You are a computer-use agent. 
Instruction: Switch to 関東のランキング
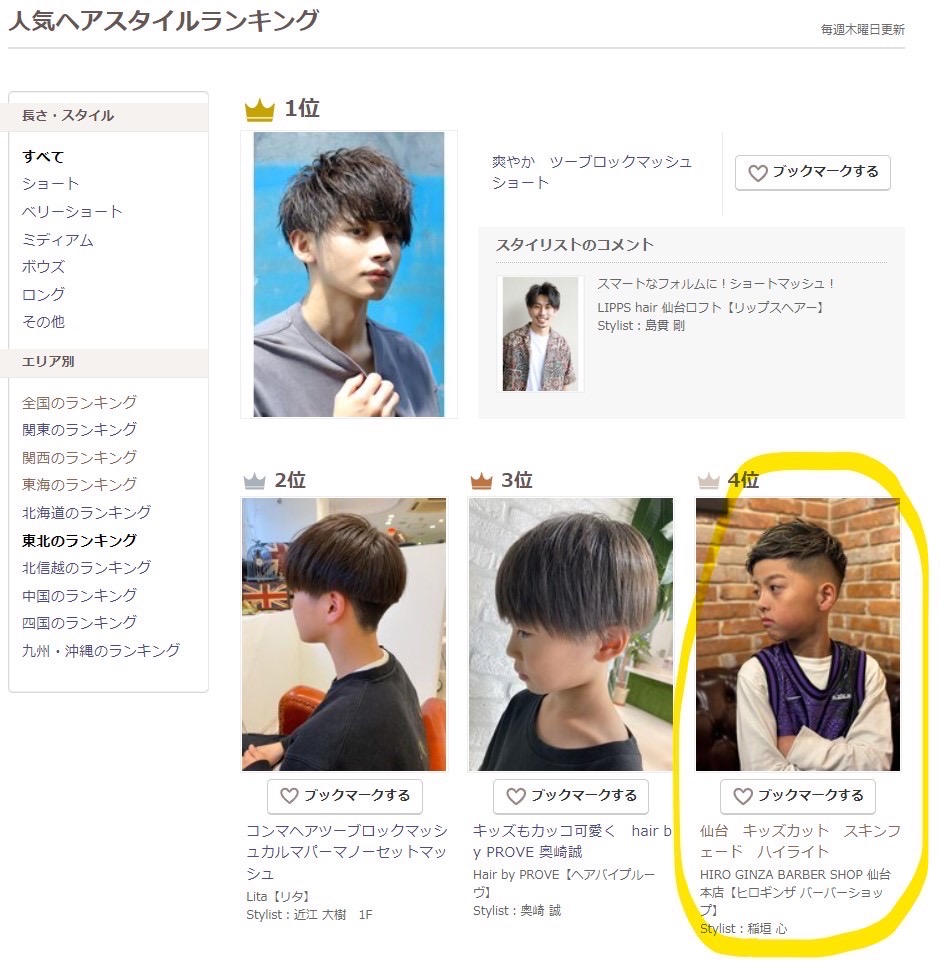tap(79, 430)
